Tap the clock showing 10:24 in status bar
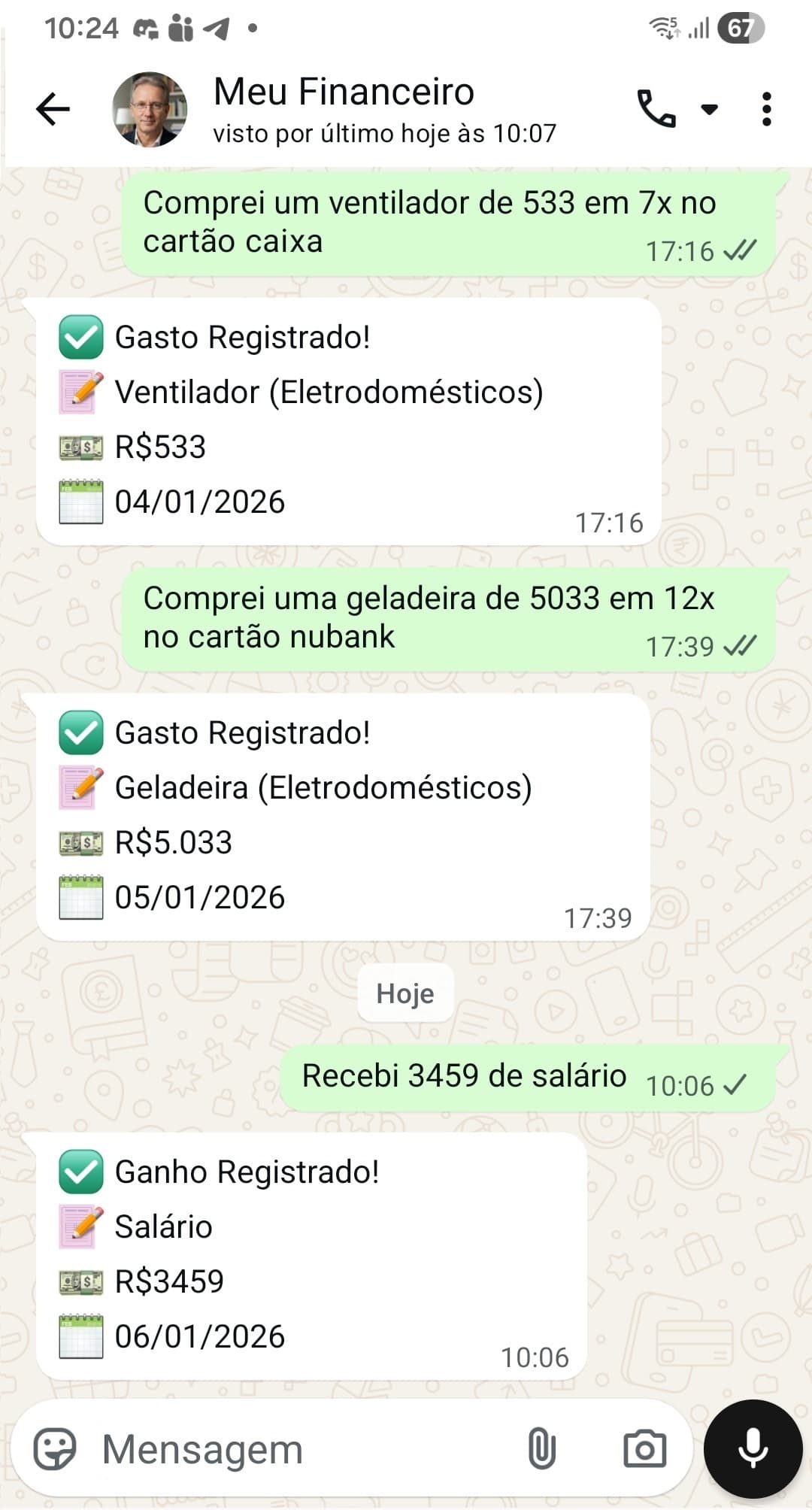Image resolution: width=812 pixels, height=1510 pixels. pyautogui.click(x=83, y=29)
